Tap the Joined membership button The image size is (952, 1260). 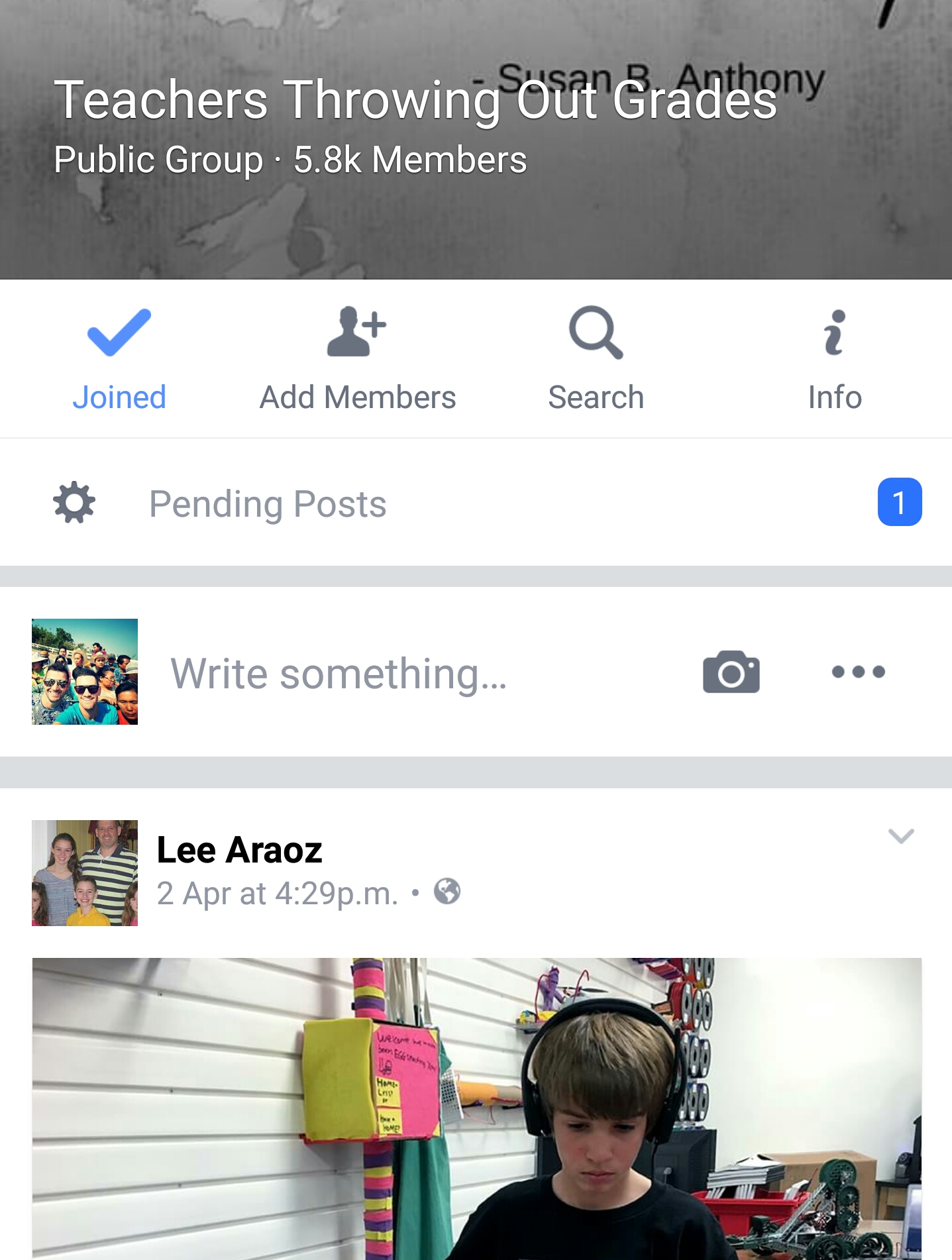click(119, 360)
